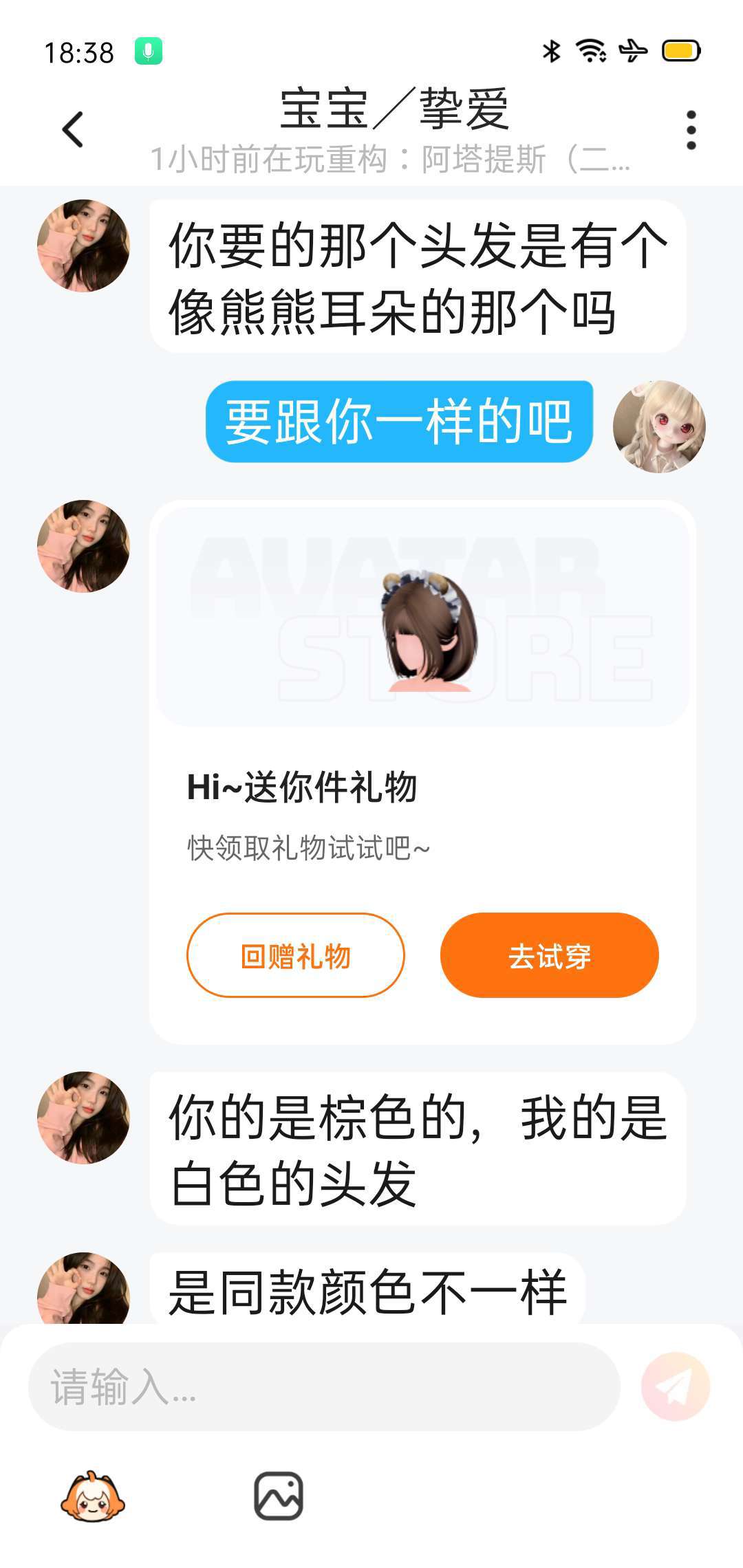Screen dimensions: 743x1568
Task: Try on the gift with 去试穿
Action: 549,955
